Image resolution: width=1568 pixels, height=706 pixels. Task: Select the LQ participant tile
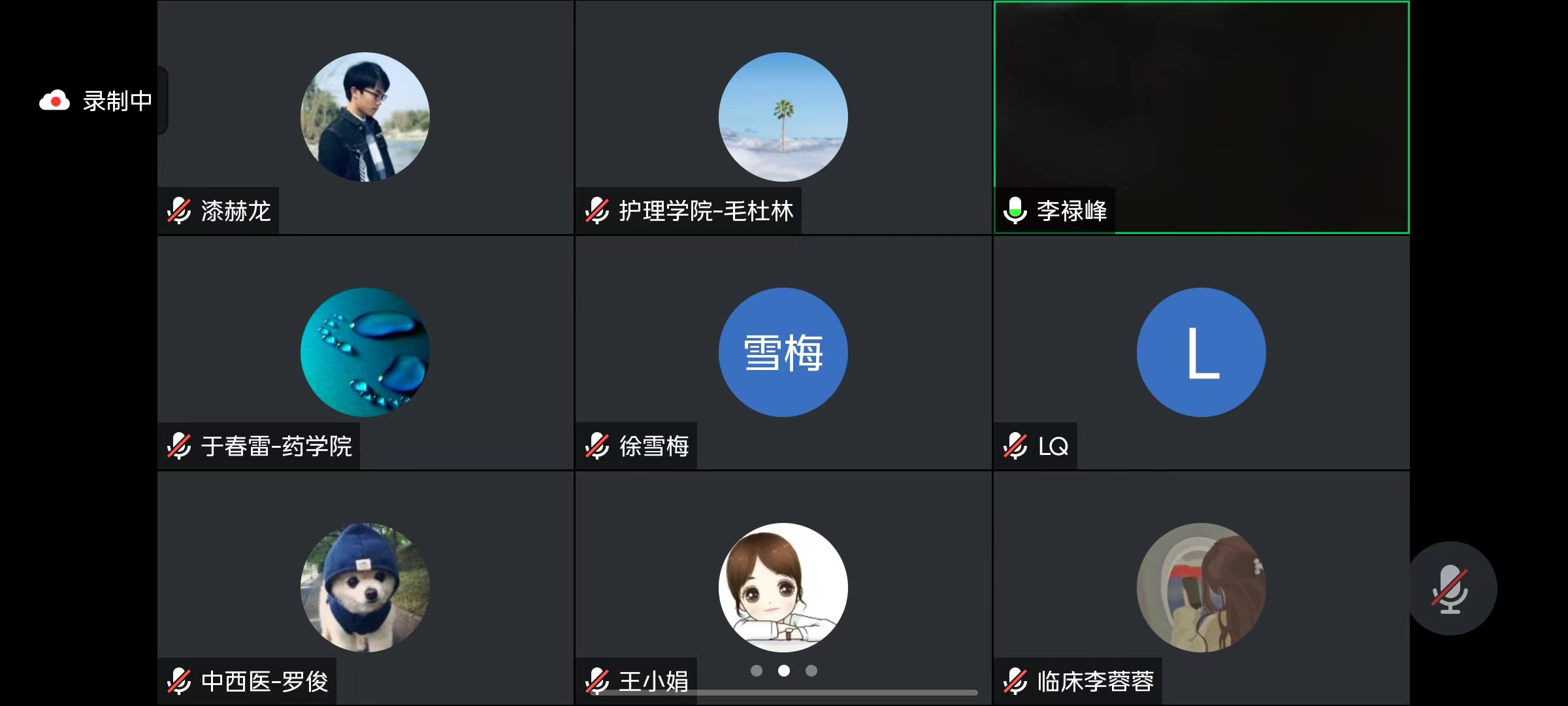[x=1201, y=353]
